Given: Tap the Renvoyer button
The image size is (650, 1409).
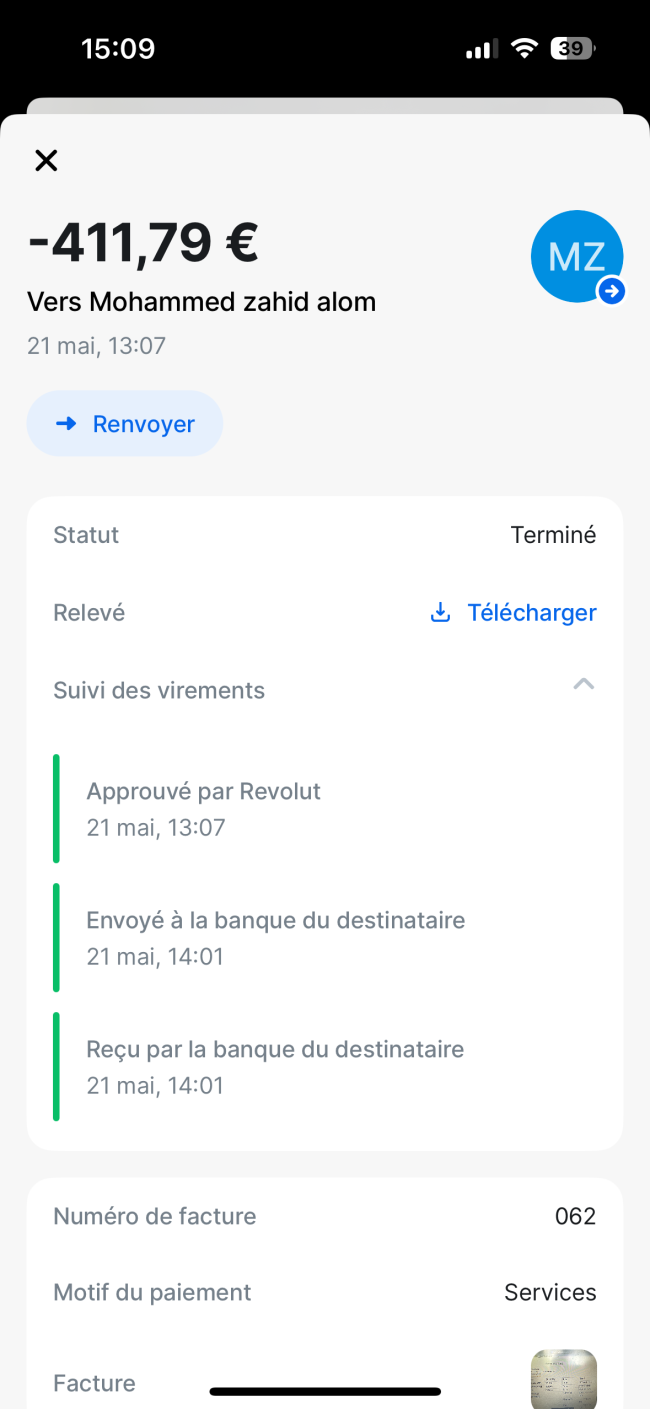Looking at the screenshot, I should (x=125, y=424).
